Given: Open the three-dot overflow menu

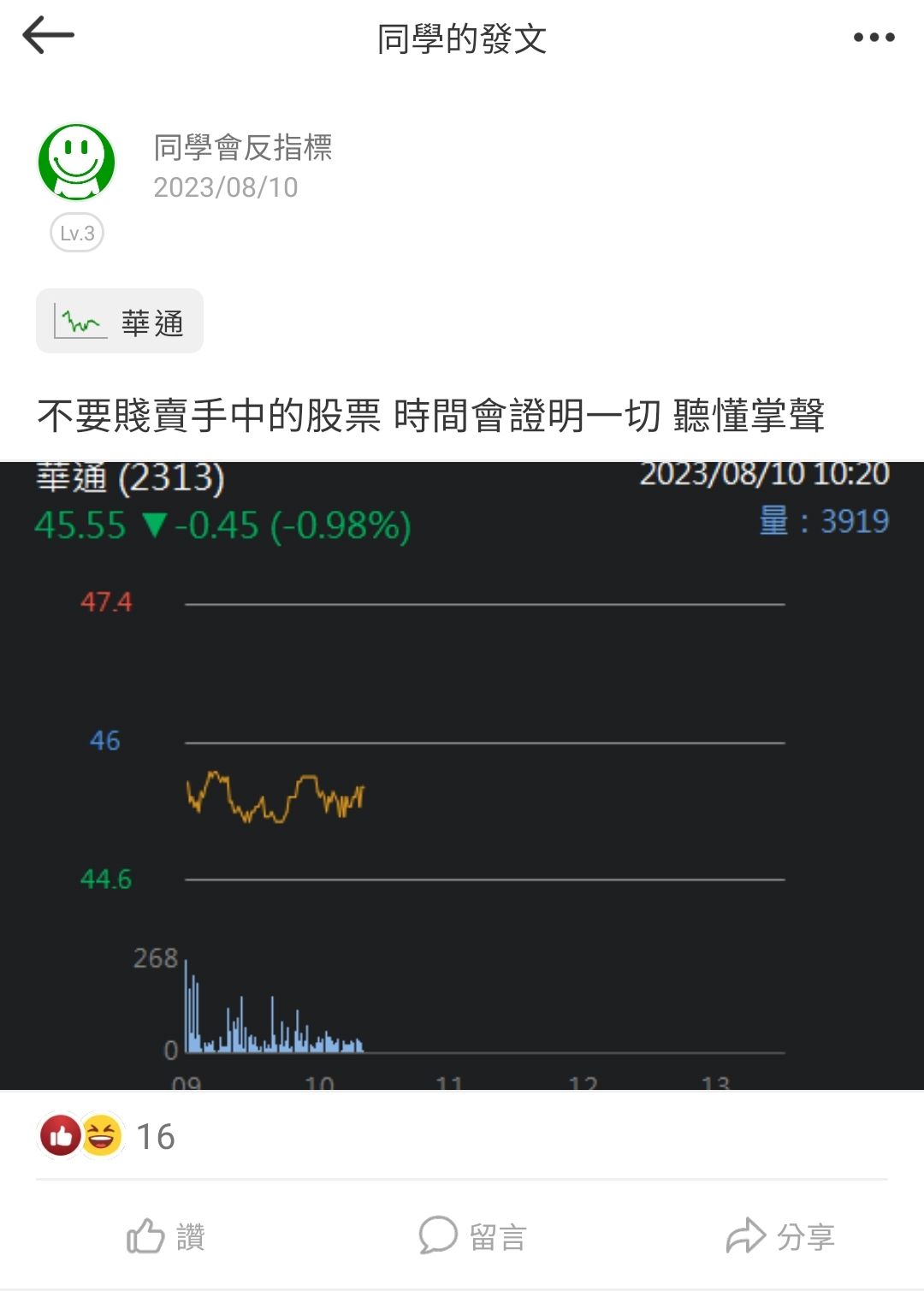Looking at the screenshot, I should pos(874,38).
